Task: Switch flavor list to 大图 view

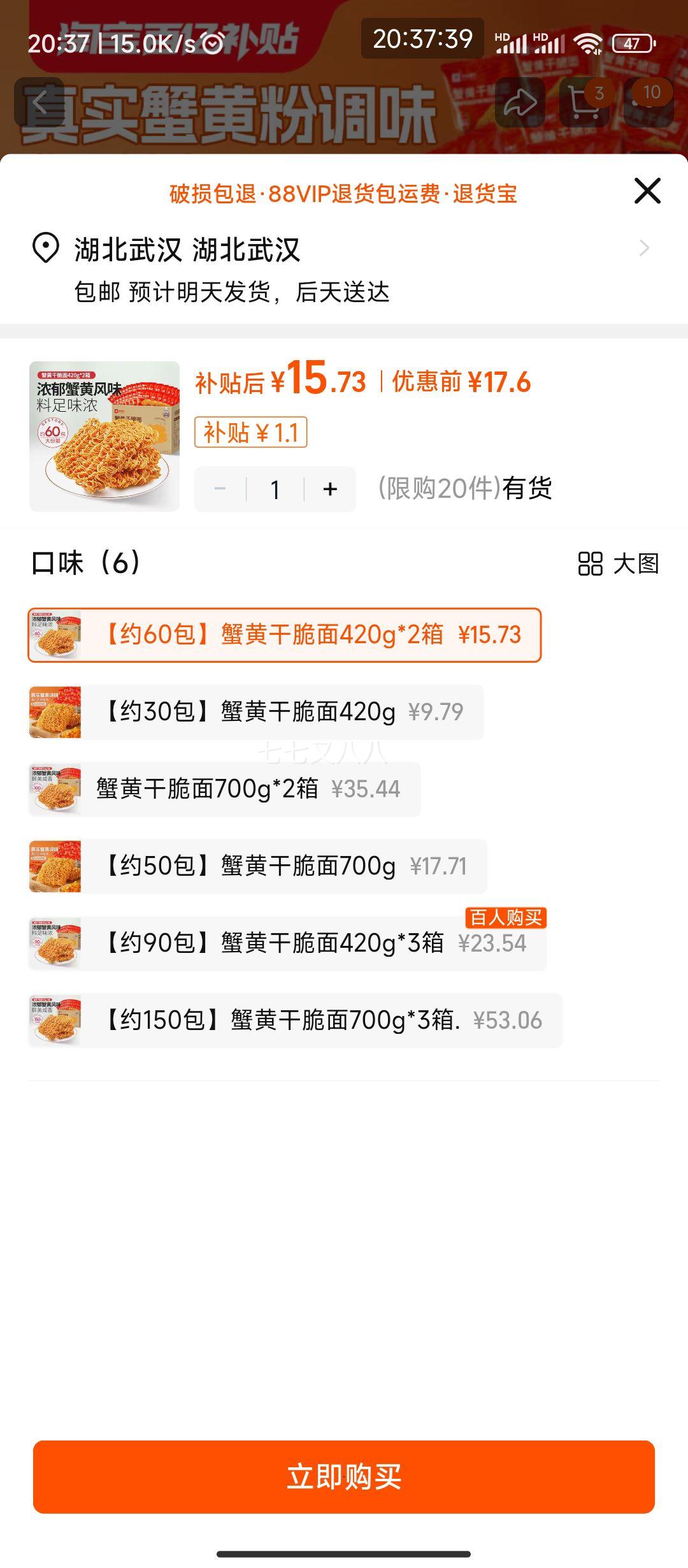Action: coord(618,563)
